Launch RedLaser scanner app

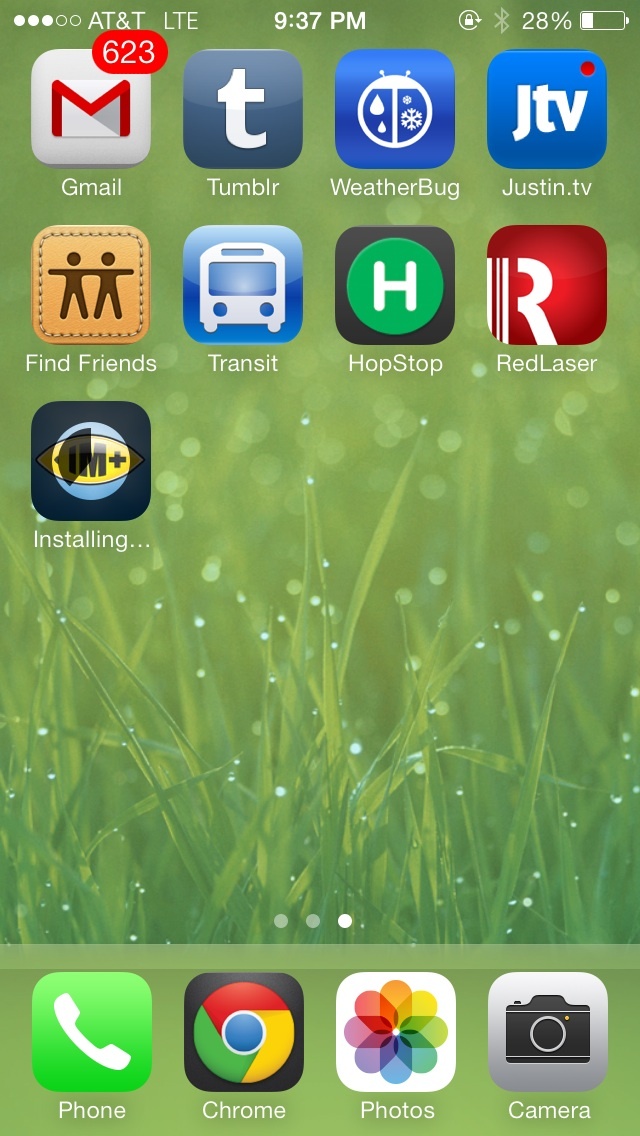pos(547,285)
